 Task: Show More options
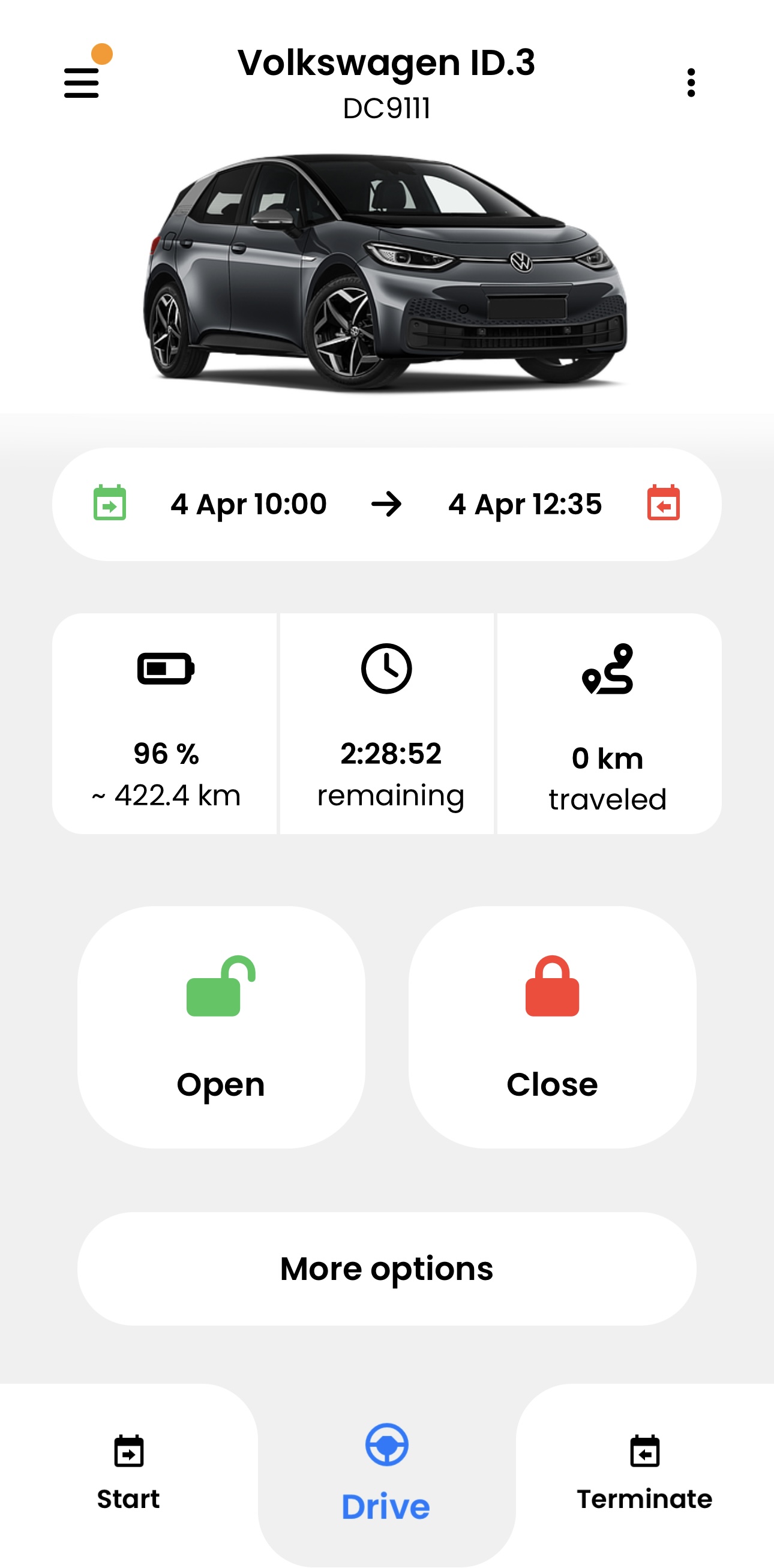pos(386,1269)
